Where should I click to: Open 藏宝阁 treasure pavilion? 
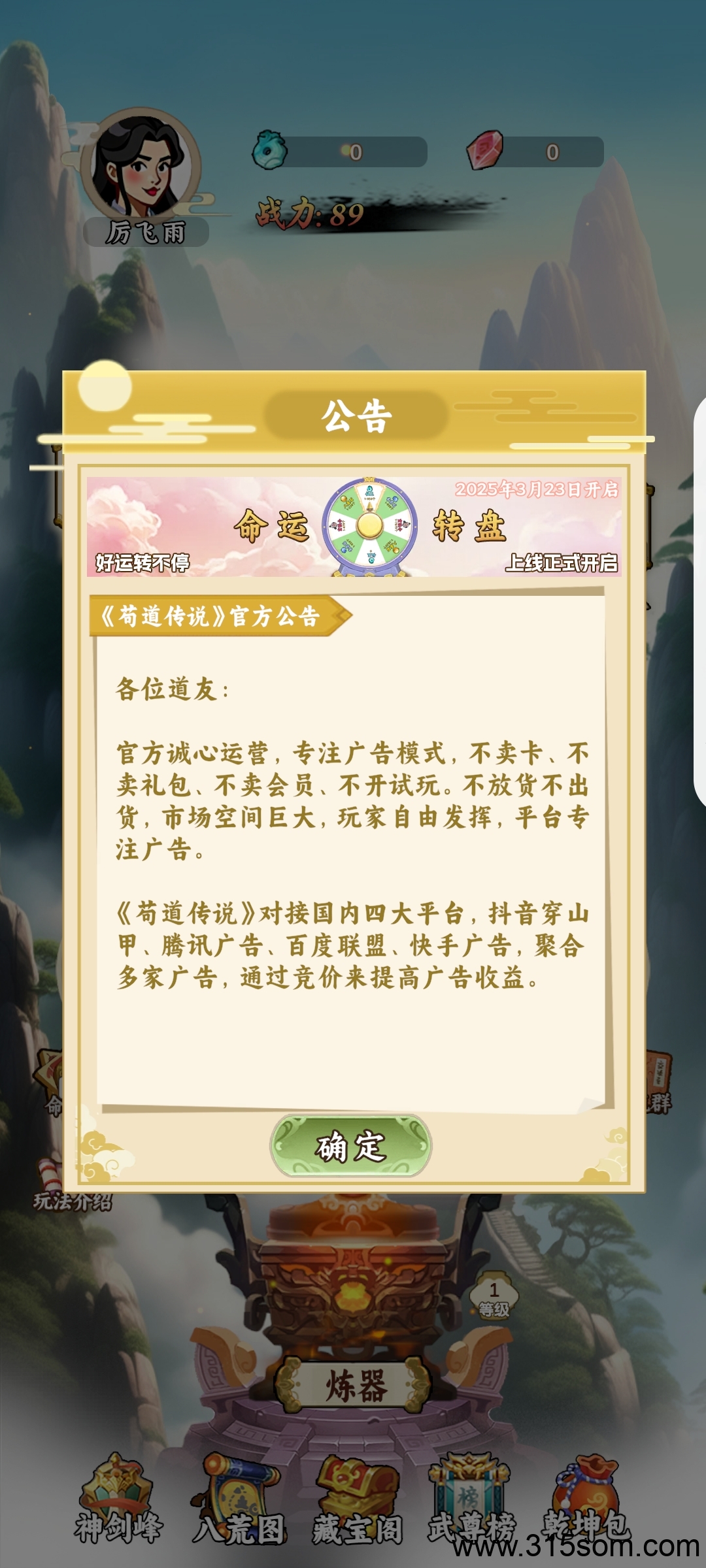357,1501
